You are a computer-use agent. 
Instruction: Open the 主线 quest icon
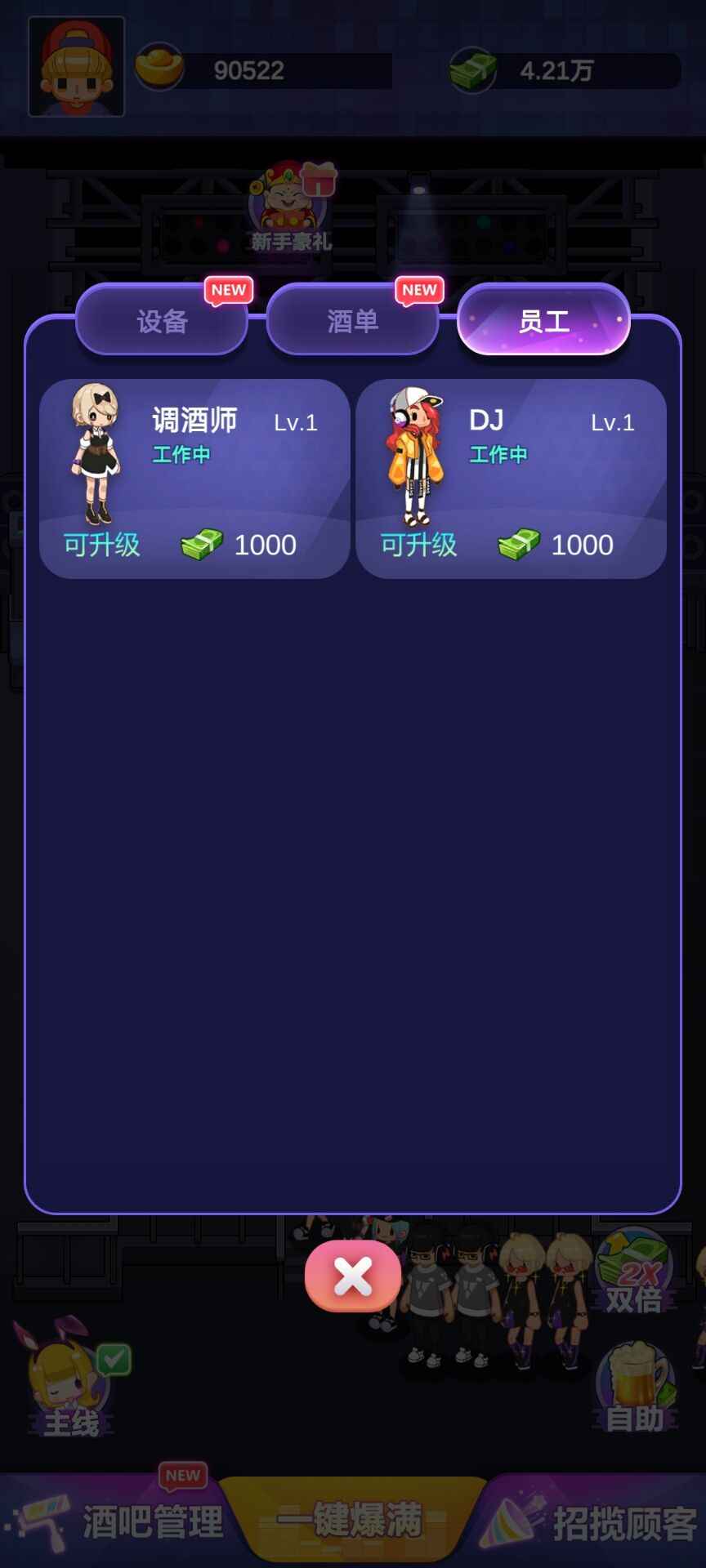tap(69, 1382)
